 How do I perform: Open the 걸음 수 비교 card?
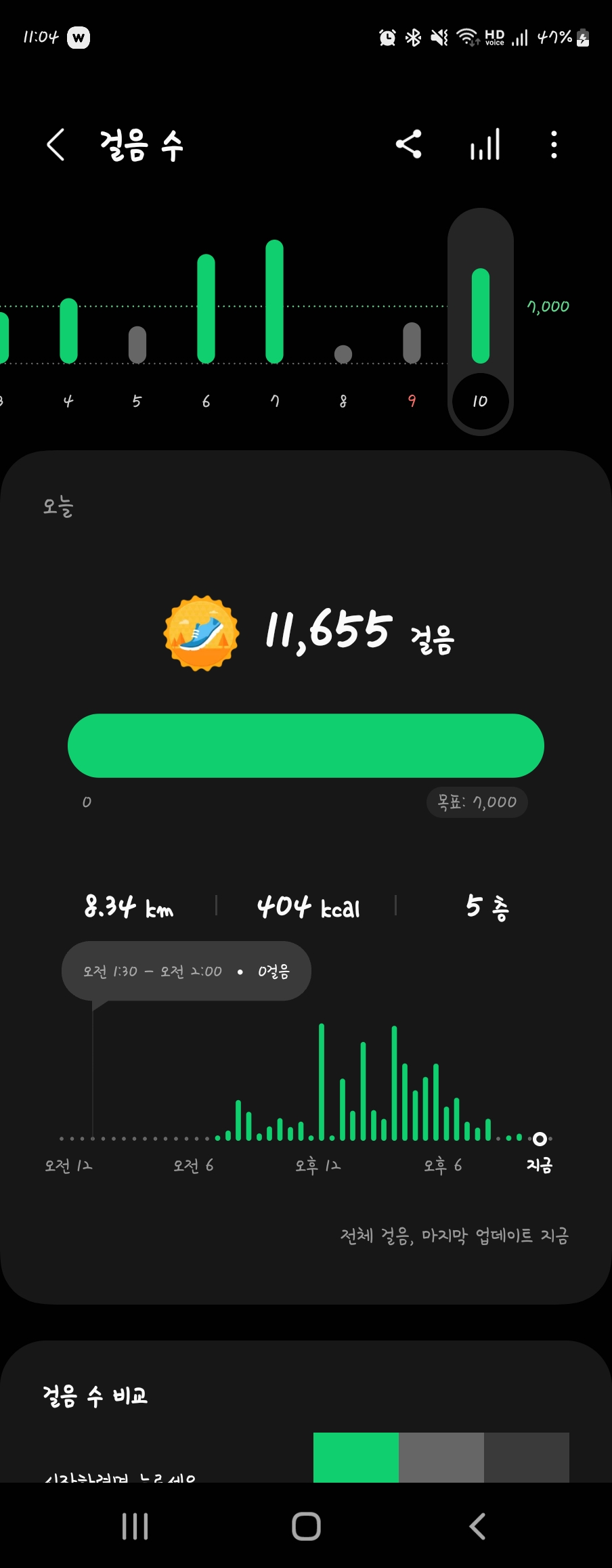95,1395
